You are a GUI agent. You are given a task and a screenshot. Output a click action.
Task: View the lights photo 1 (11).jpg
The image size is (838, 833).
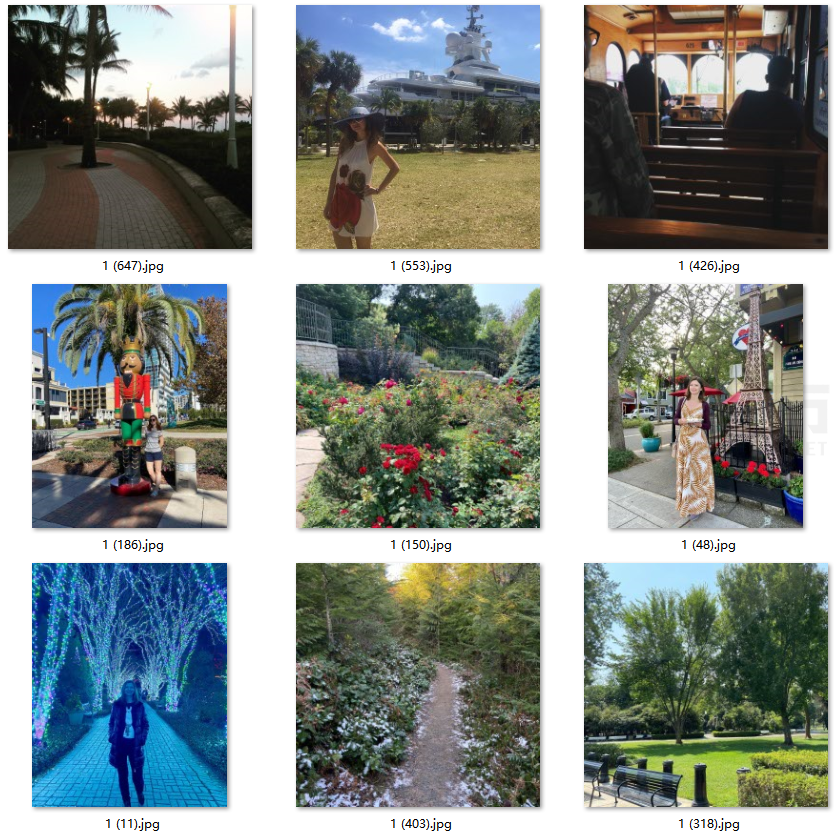(x=130, y=685)
